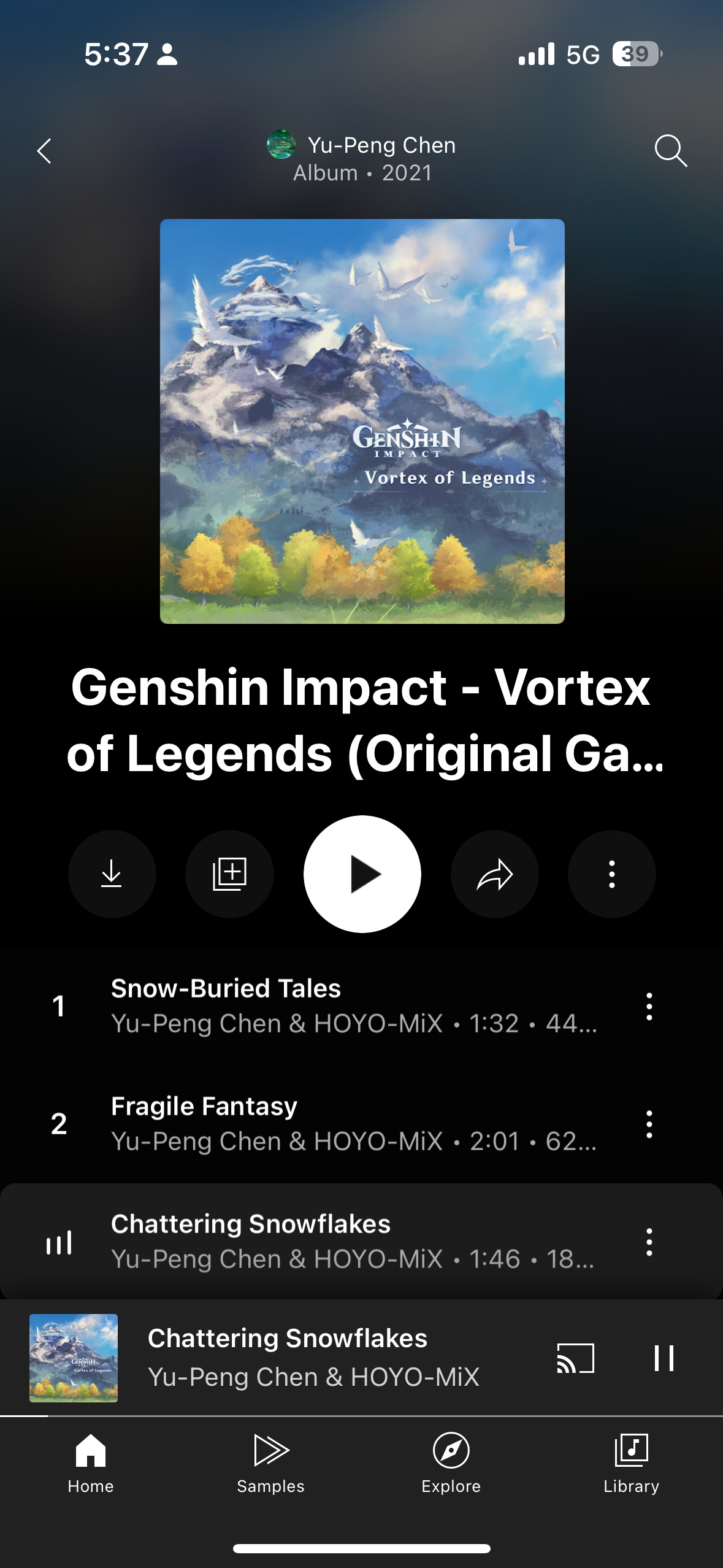Share the Vortex of Legends album
Image resolution: width=723 pixels, height=1568 pixels.
494,875
